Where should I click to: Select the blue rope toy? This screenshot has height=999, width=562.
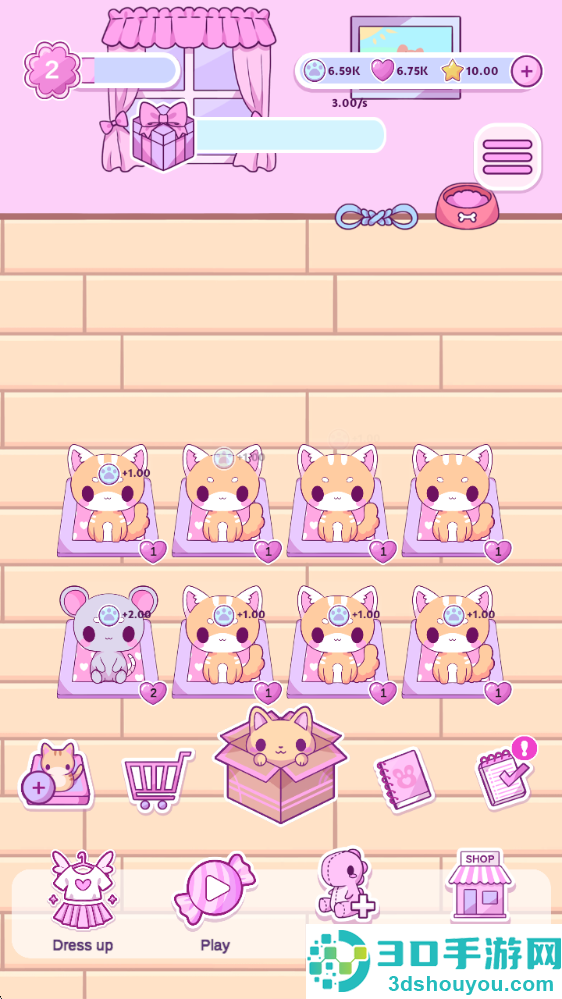click(x=376, y=217)
